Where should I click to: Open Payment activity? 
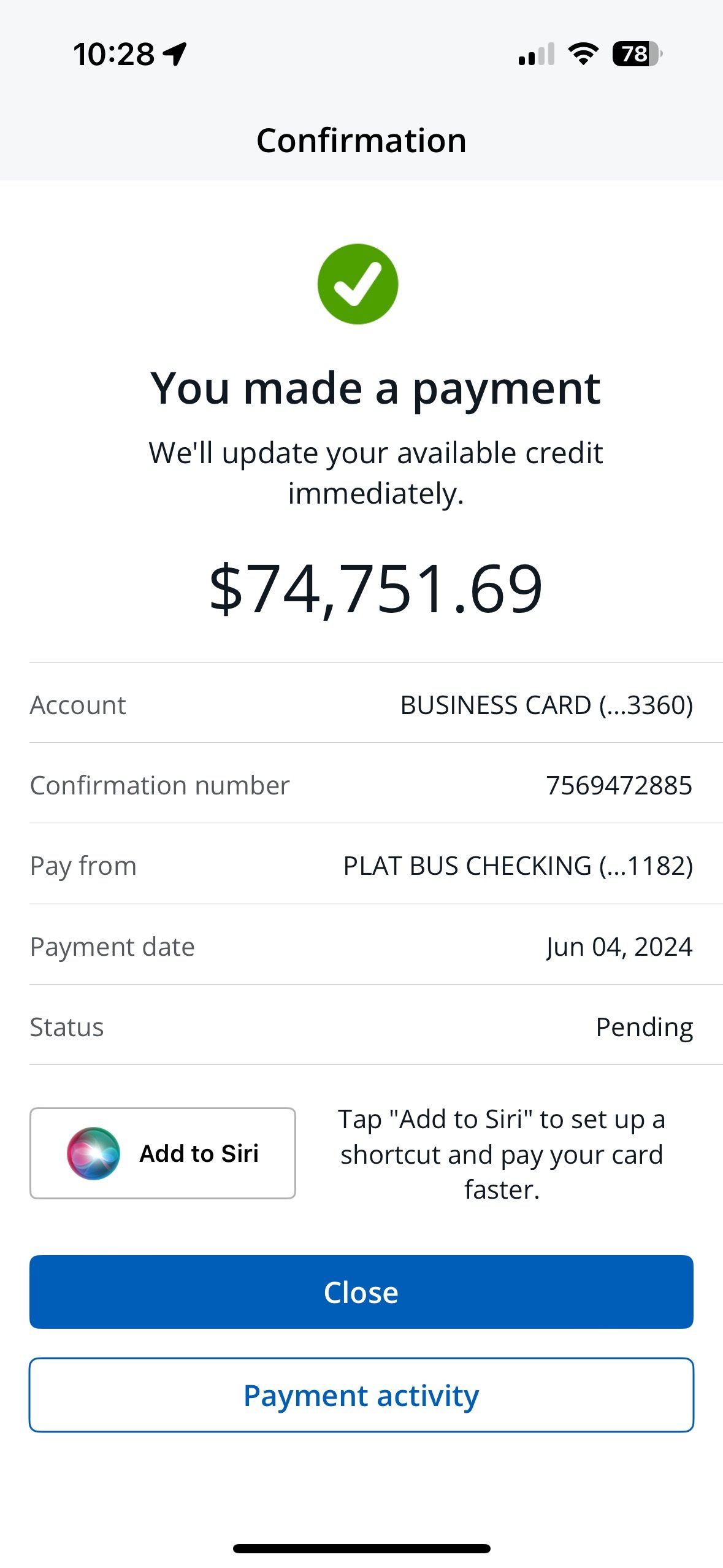click(361, 1395)
